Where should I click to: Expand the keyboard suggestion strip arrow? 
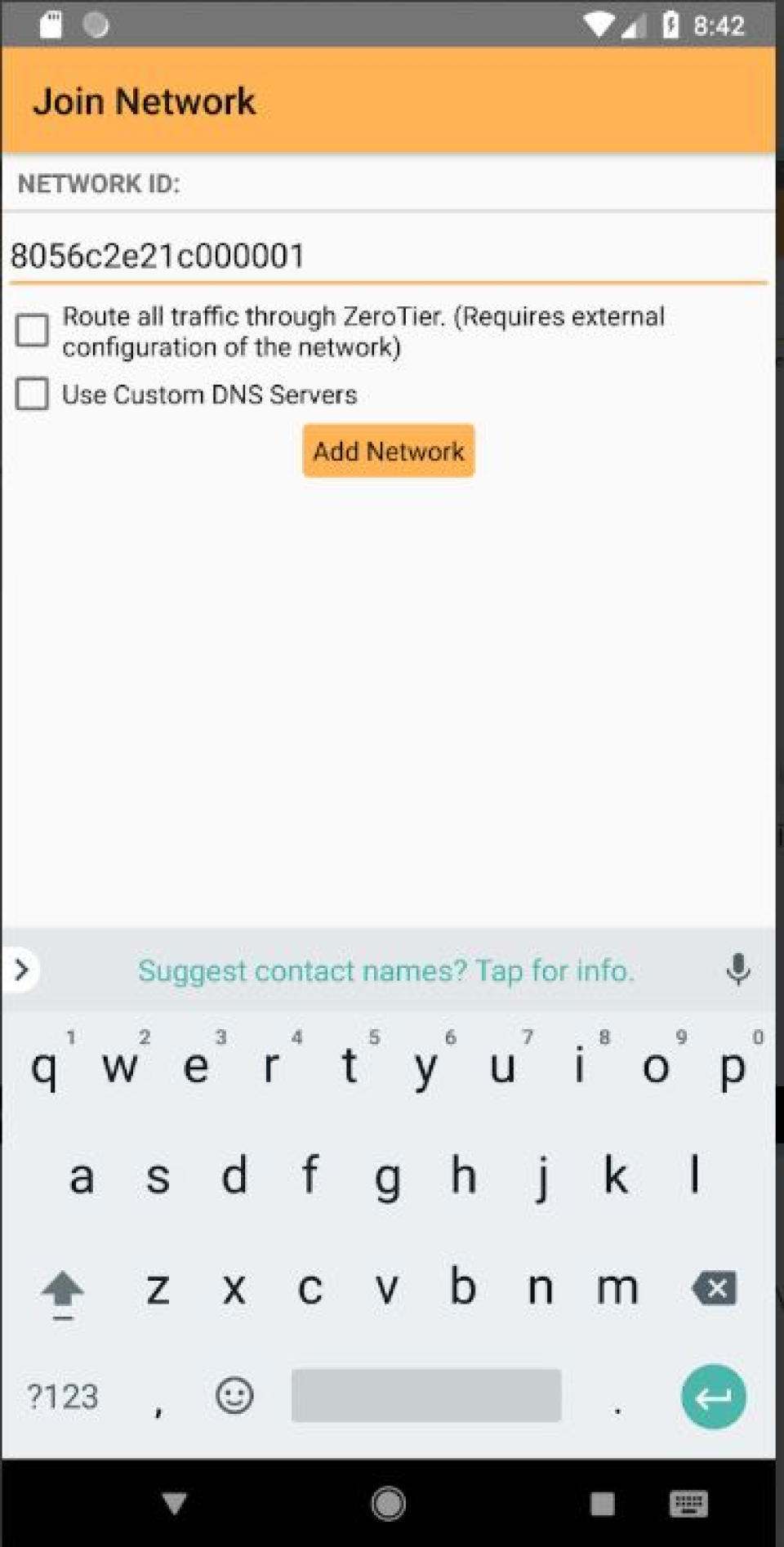21,970
